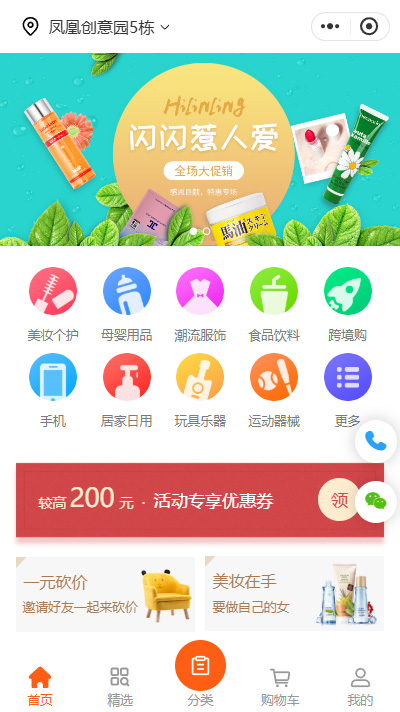Open the 母婴用品 category
Screen dimensions: 400x712
point(127,304)
